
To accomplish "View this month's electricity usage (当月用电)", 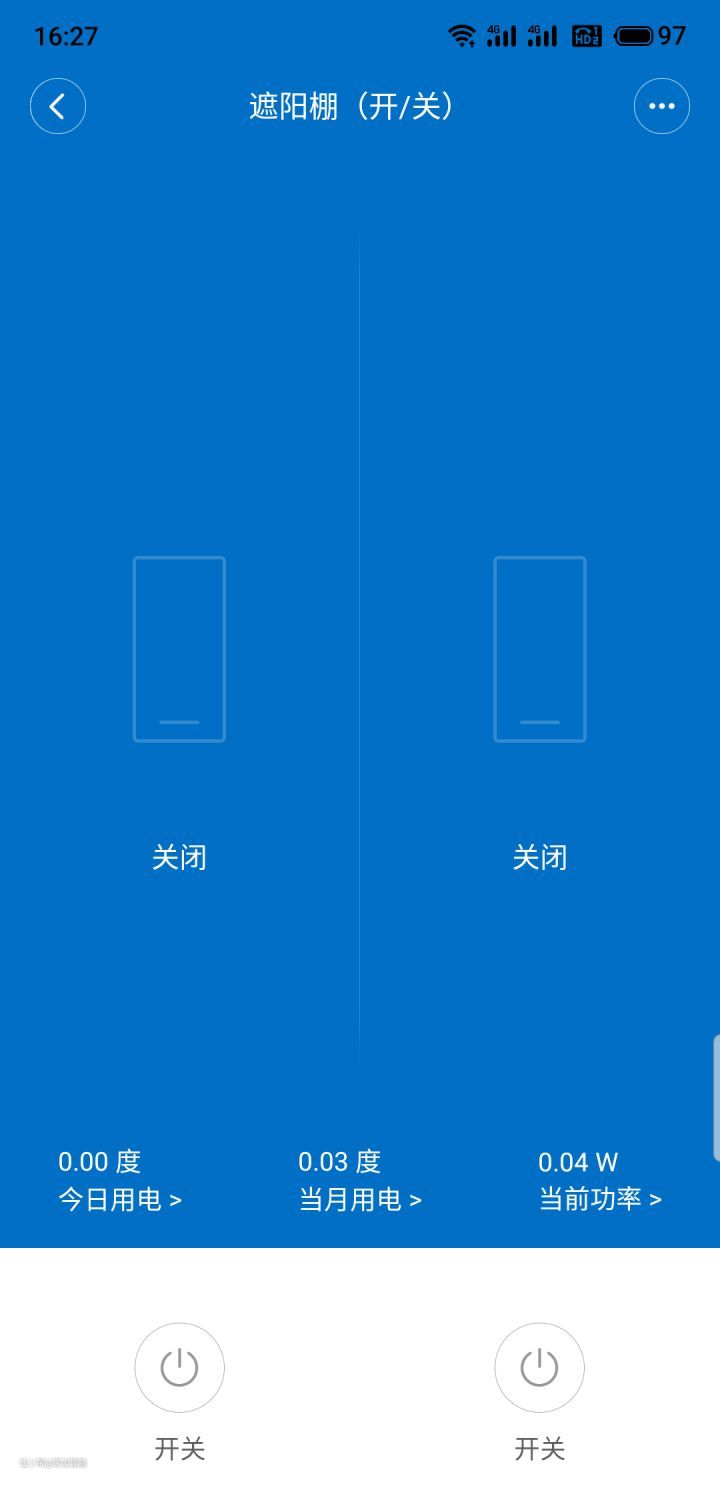I will pyautogui.click(x=360, y=1181).
